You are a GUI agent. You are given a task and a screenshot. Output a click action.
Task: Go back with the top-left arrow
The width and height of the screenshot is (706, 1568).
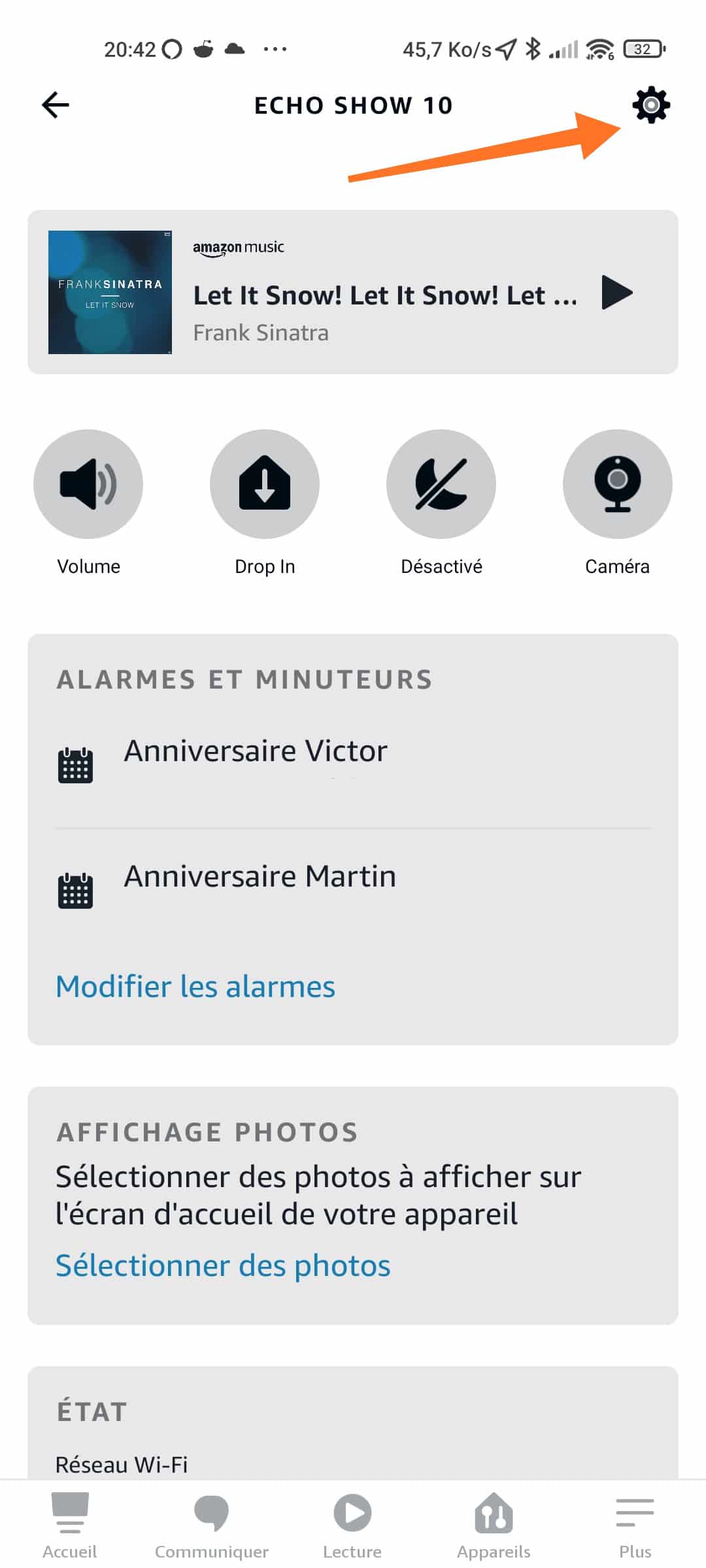pos(56,105)
